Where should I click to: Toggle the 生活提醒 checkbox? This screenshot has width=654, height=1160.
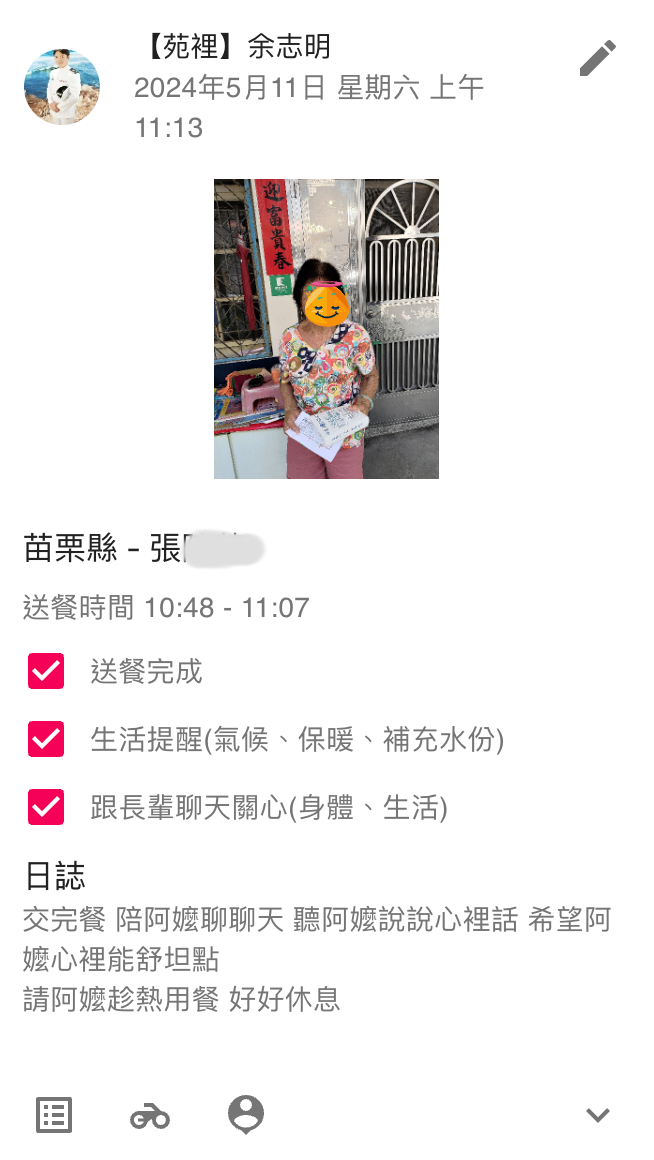pos(46,739)
